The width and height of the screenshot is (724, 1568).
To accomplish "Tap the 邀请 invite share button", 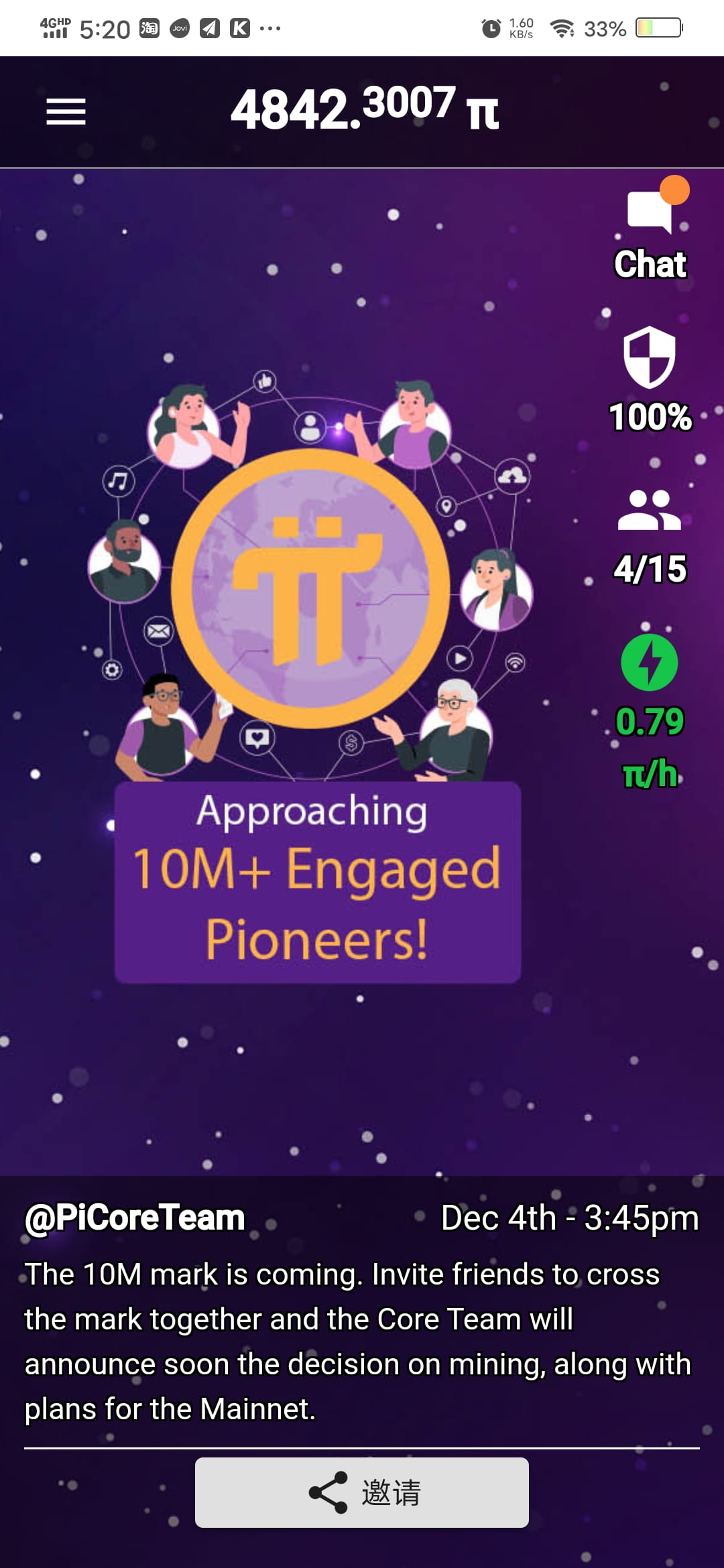I will pyautogui.click(x=361, y=1492).
